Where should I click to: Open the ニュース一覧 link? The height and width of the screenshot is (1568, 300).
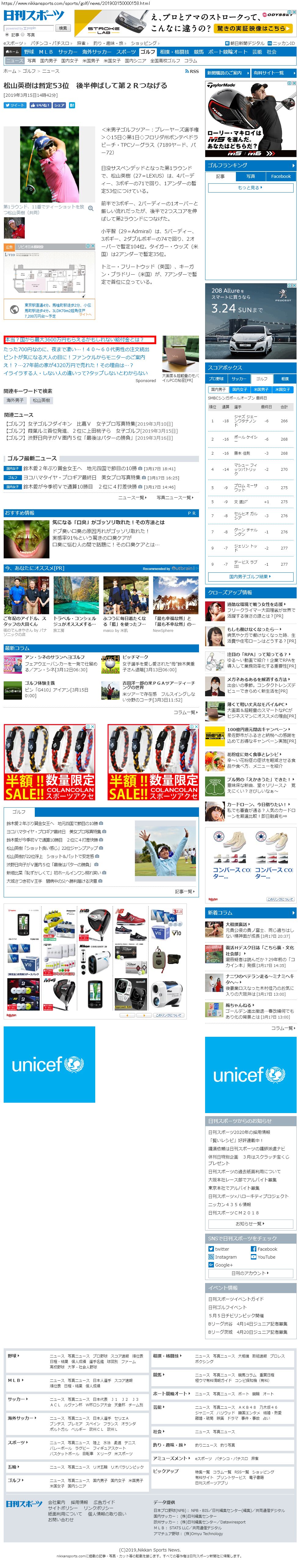coord(132,497)
